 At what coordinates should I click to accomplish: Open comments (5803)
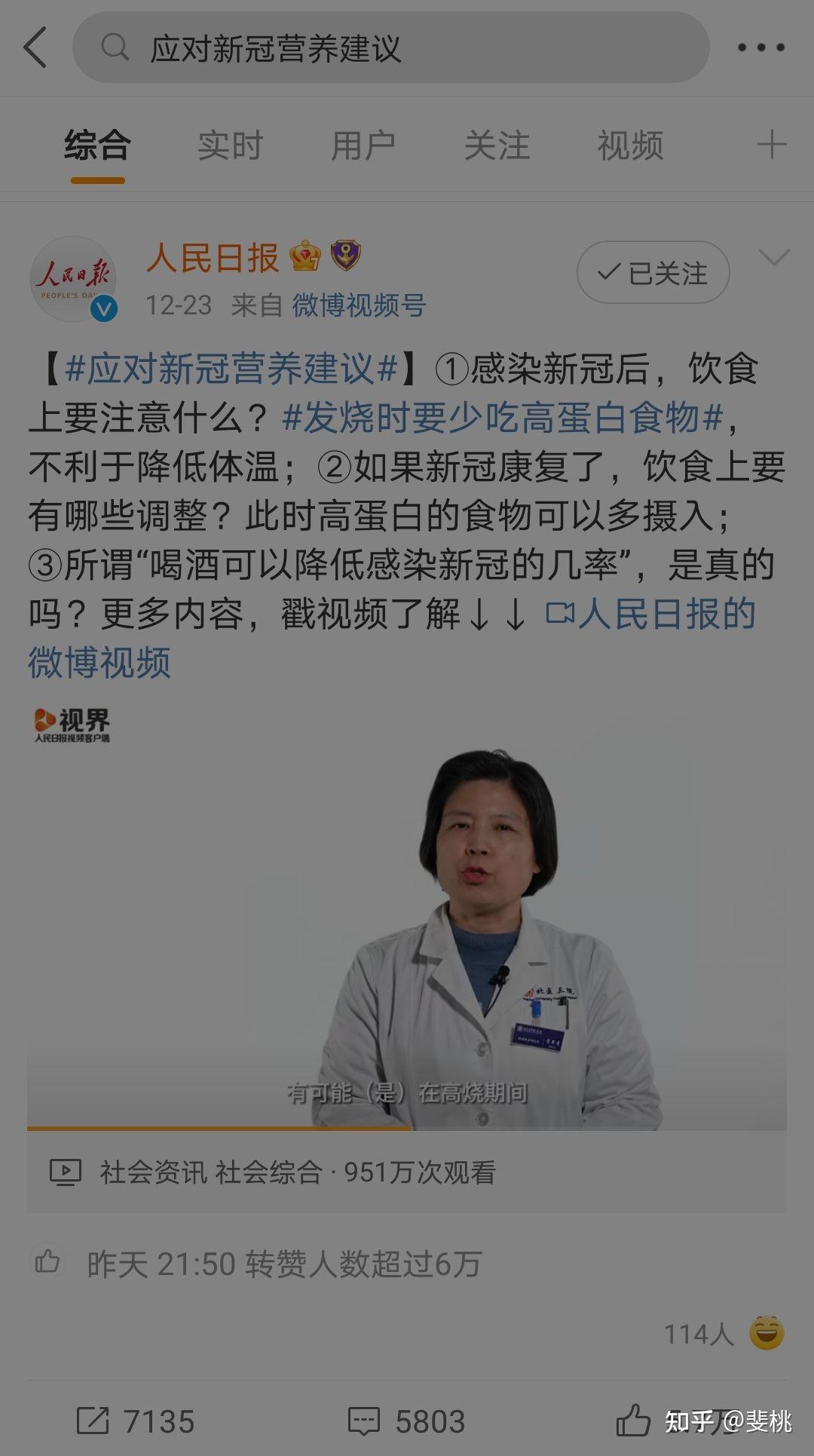[x=406, y=1421]
